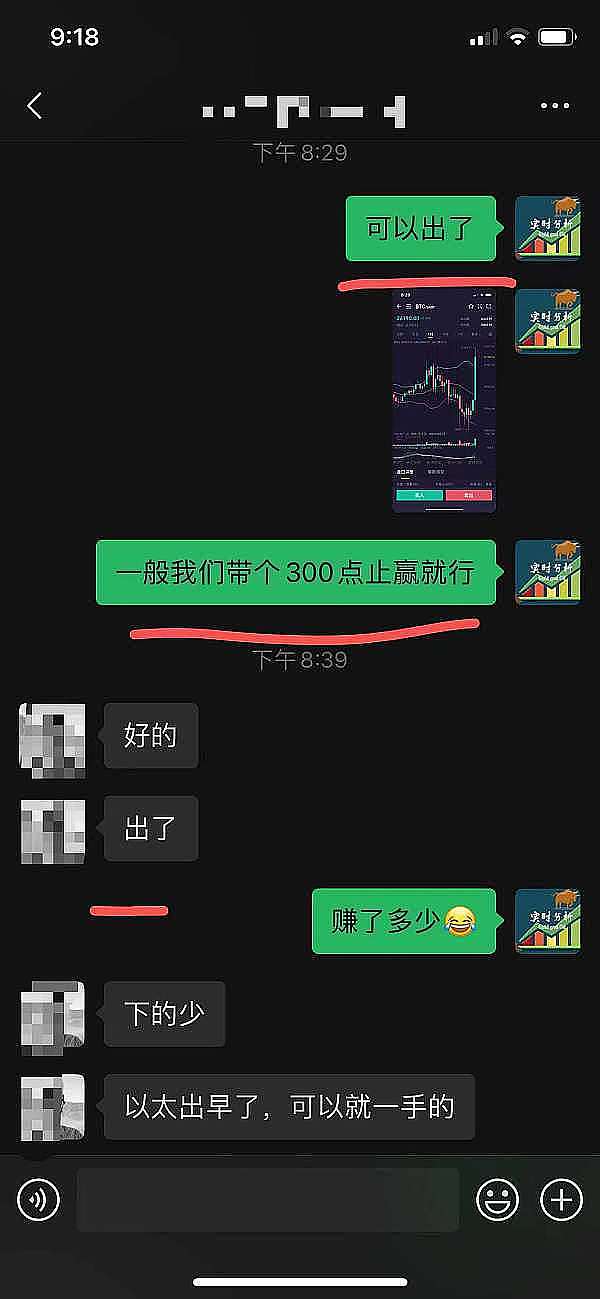600x1299 pixels.
Task: Go back to the chat list
Action: [x=35, y=106]
